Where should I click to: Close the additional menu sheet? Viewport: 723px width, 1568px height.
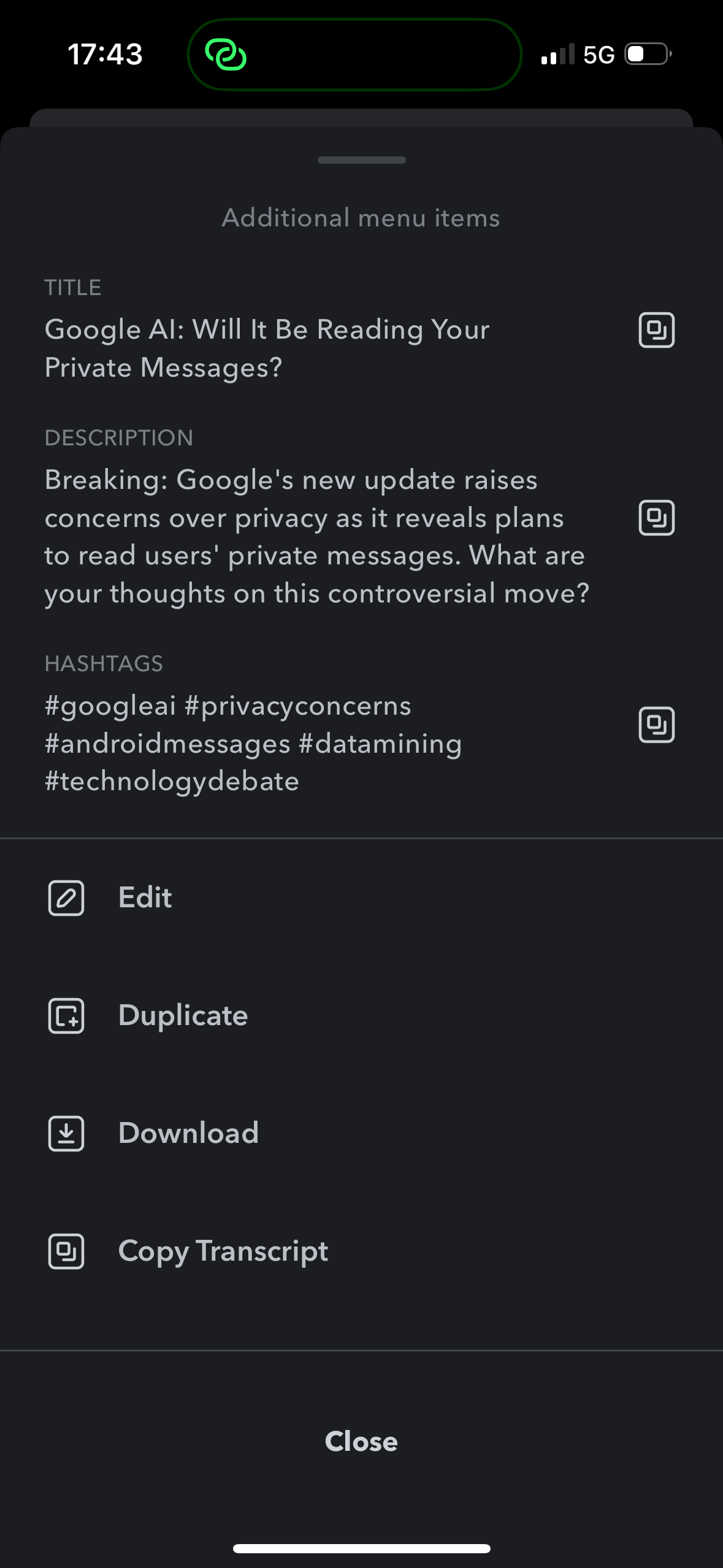[x=361, y=1441]
